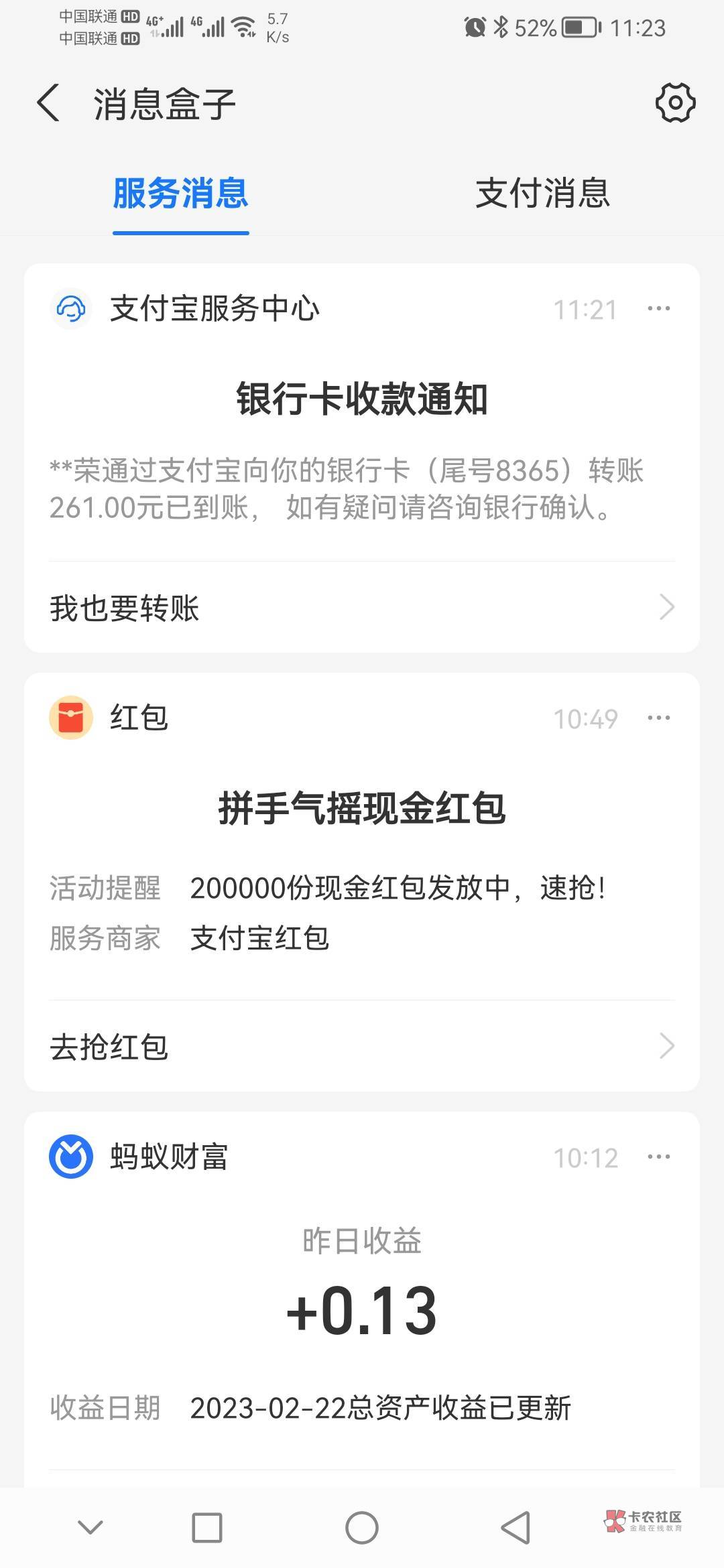This screenshot has width=724, height=1568.
Task: Tap the system home button
Action: 362,1528
